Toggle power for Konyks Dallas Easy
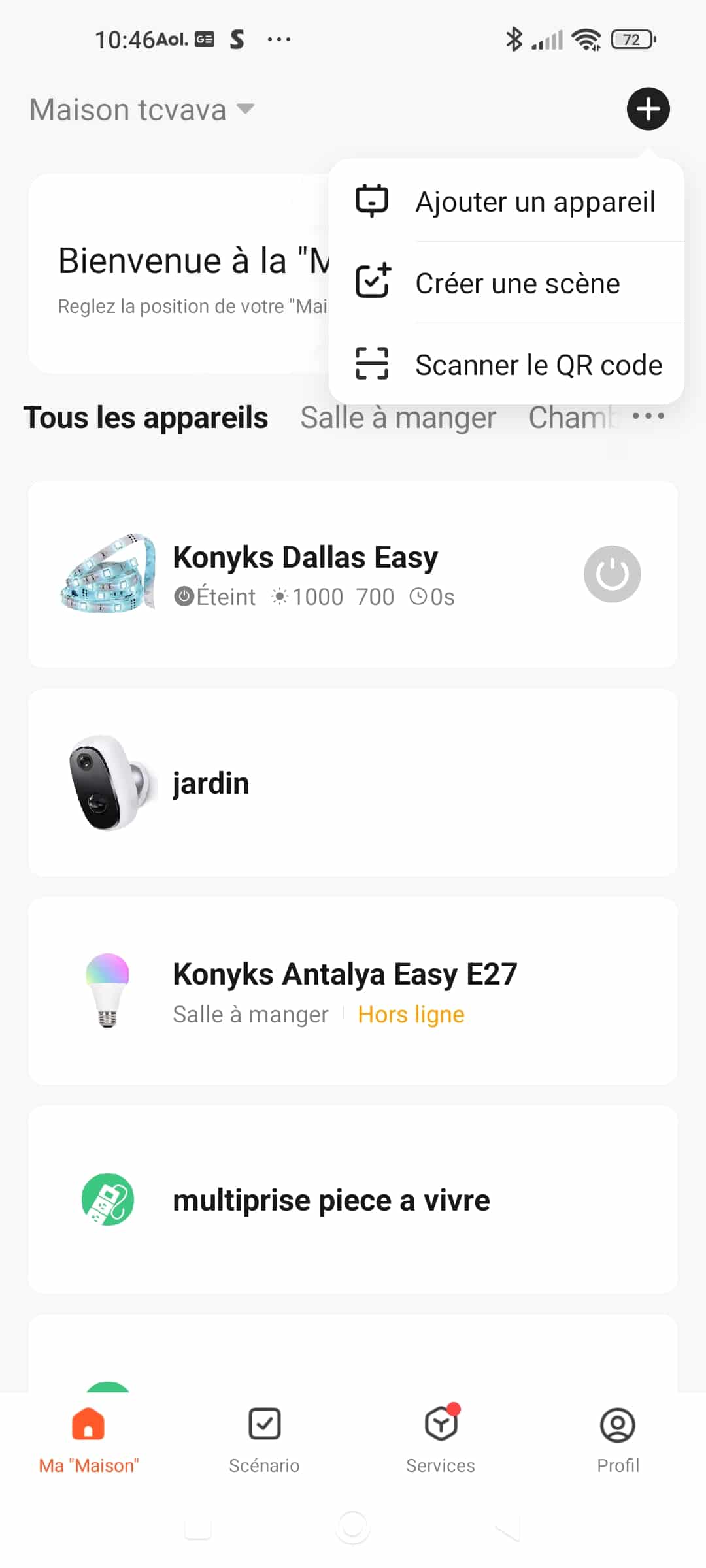706x1568 pixels. point(612,574)
